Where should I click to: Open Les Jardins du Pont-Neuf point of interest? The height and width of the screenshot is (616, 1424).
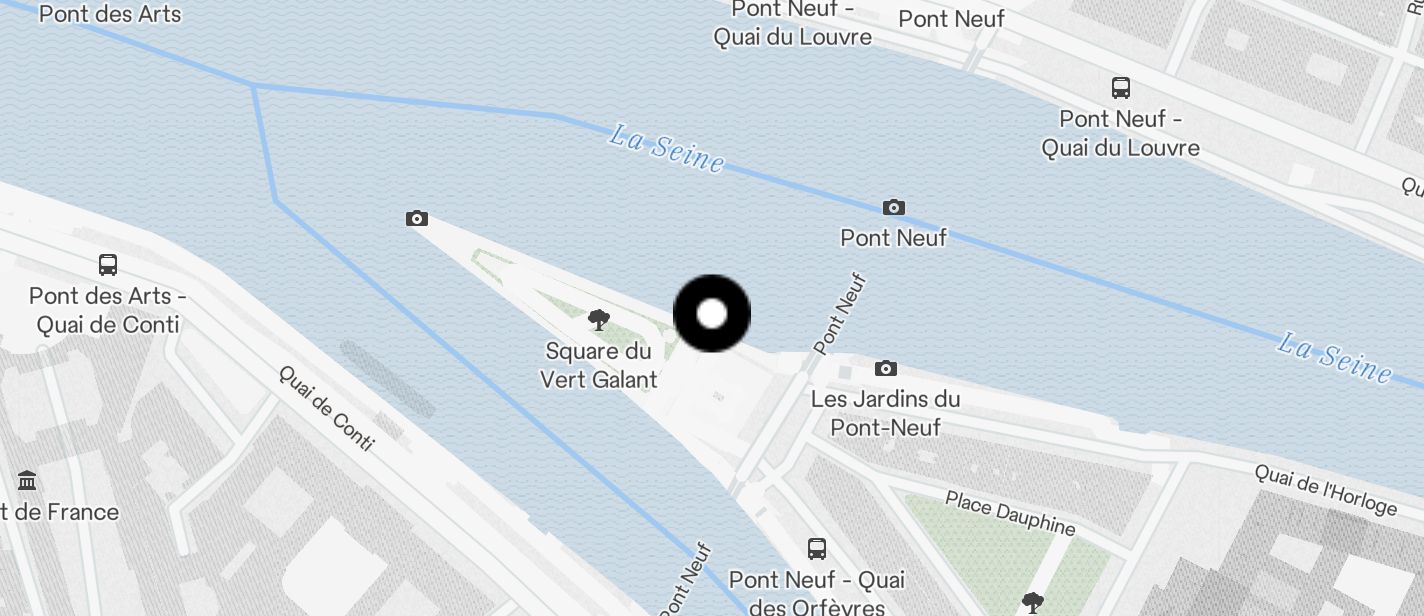885,369
